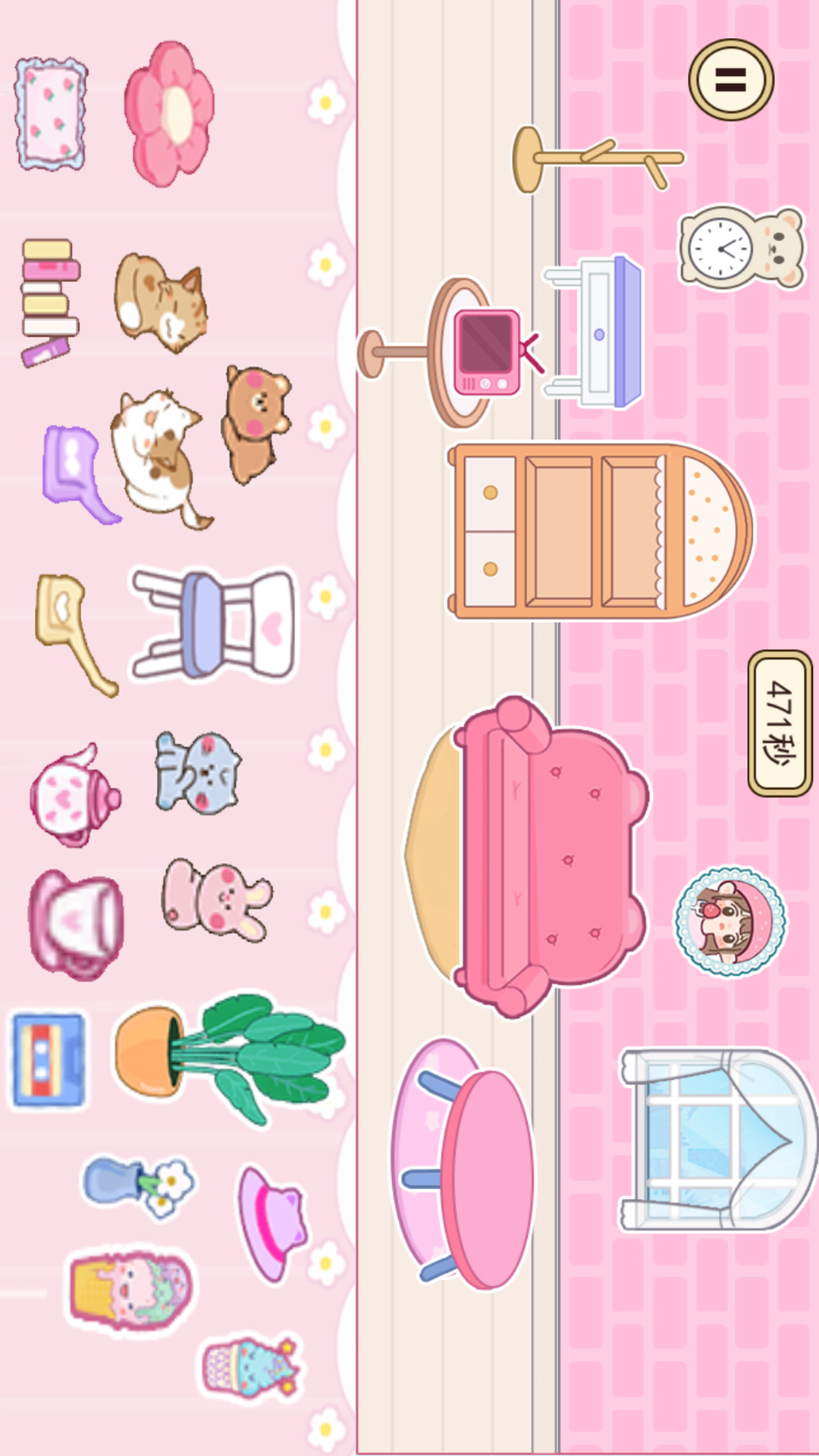
Task: Pick the blue cat plush
Action: (197, 772)
